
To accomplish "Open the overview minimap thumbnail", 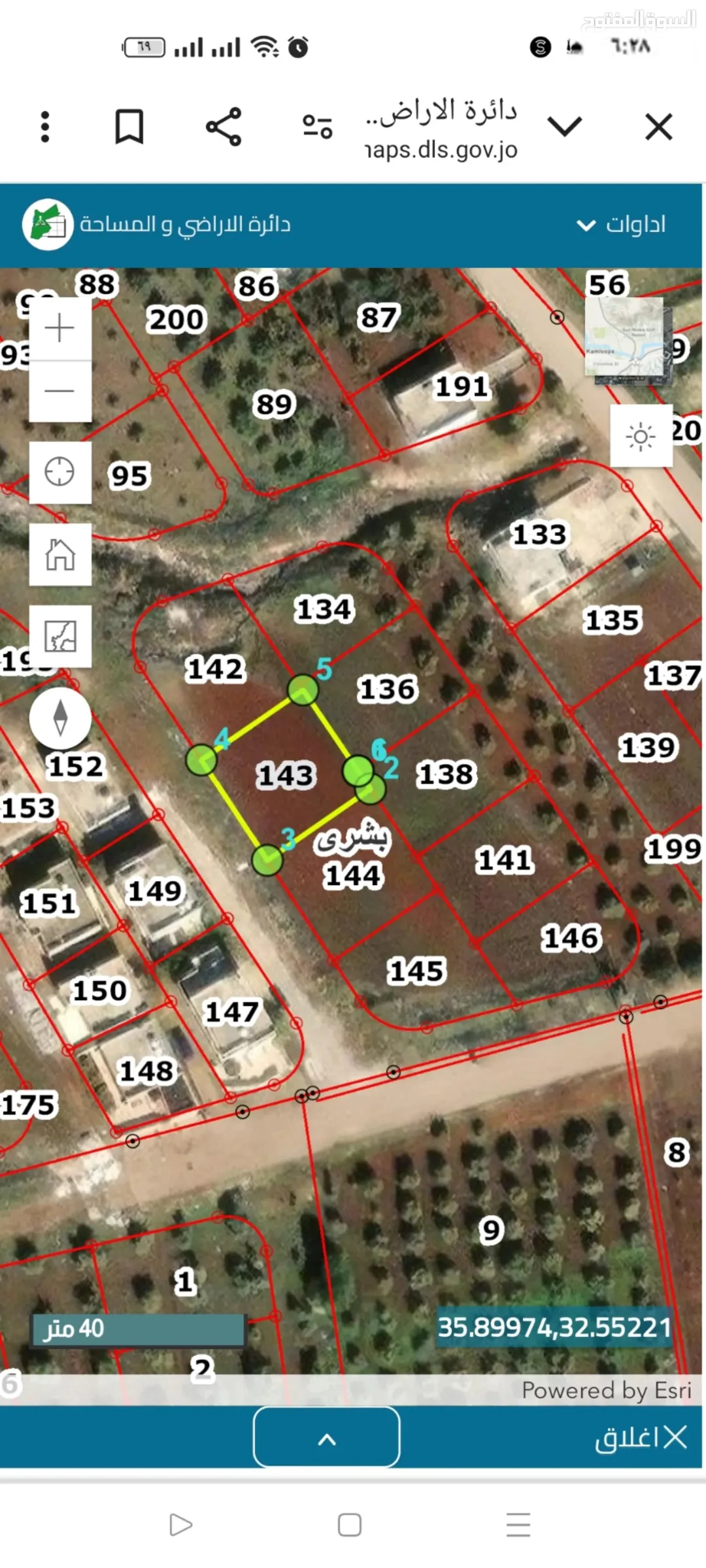I will pos(628,340).
